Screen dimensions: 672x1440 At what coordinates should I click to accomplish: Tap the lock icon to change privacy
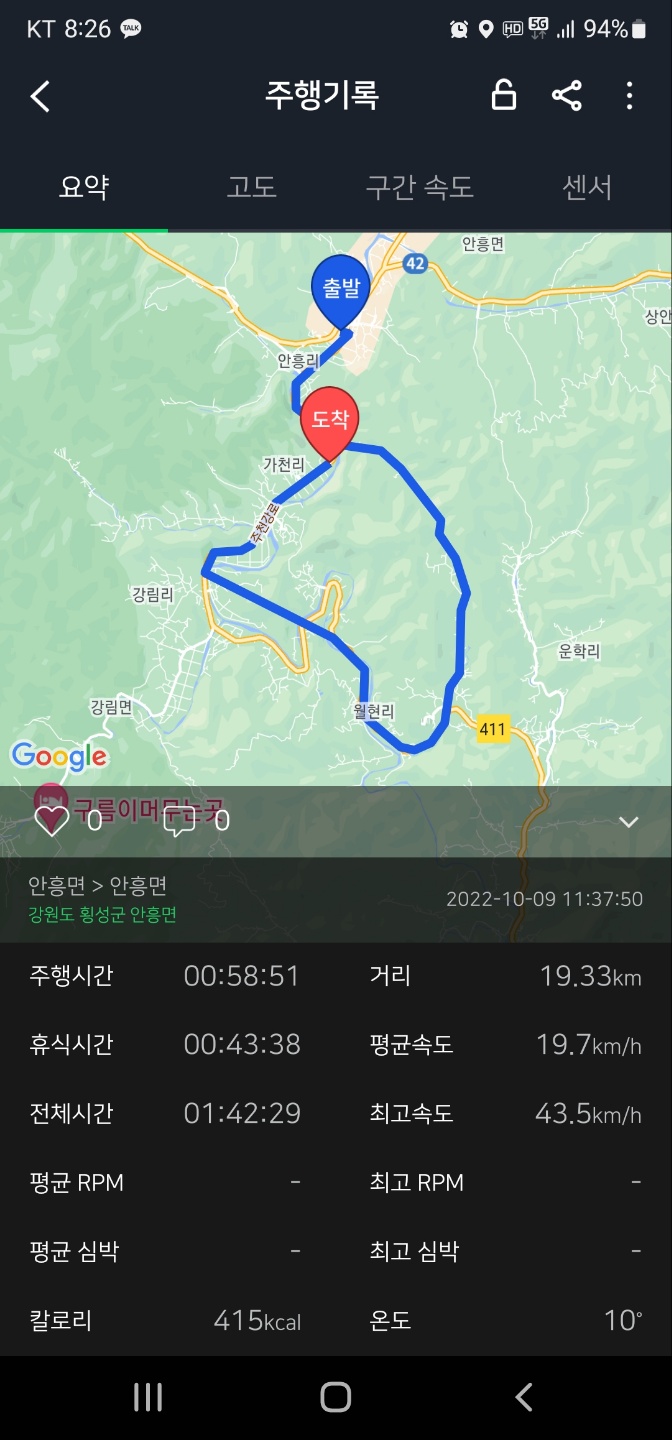504,95
